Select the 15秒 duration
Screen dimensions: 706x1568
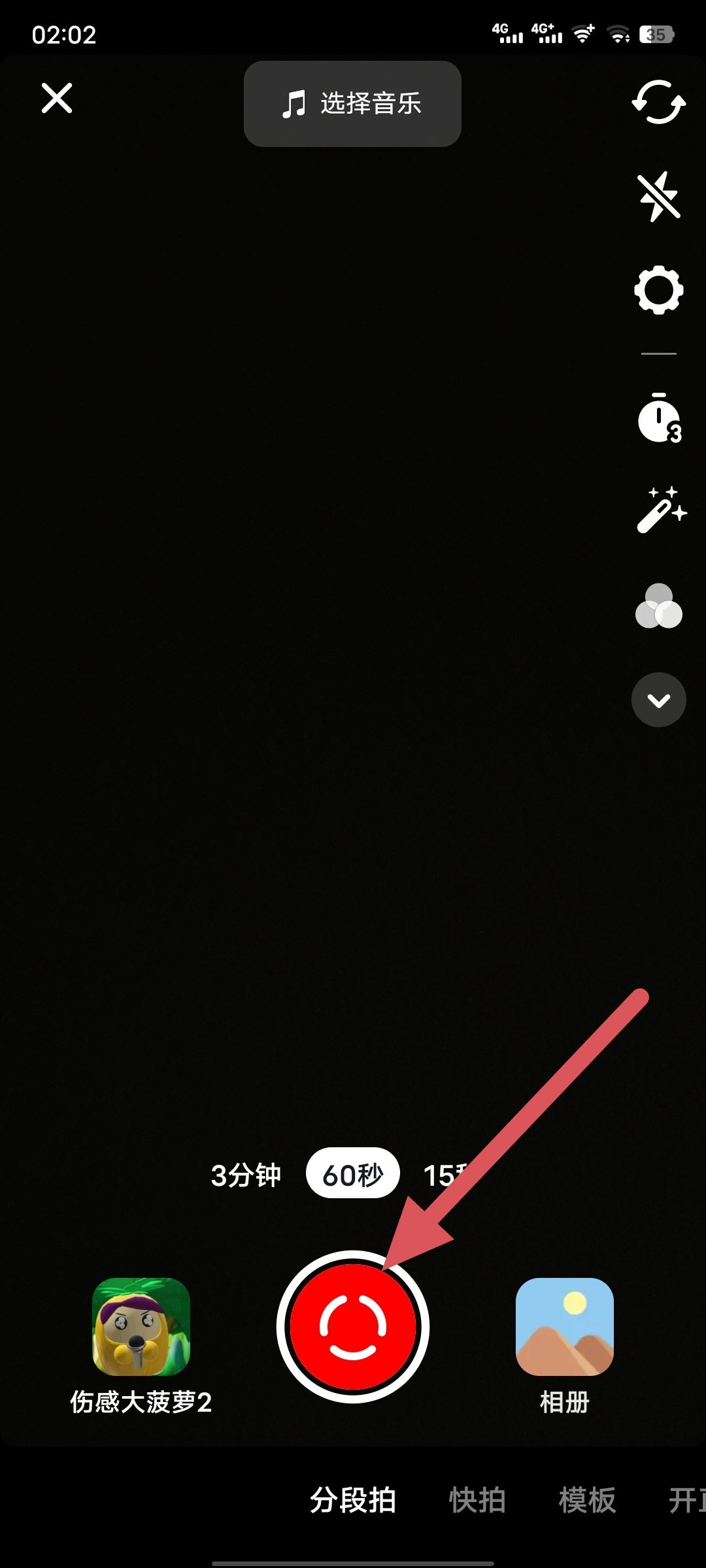(x=441, y=1175)
